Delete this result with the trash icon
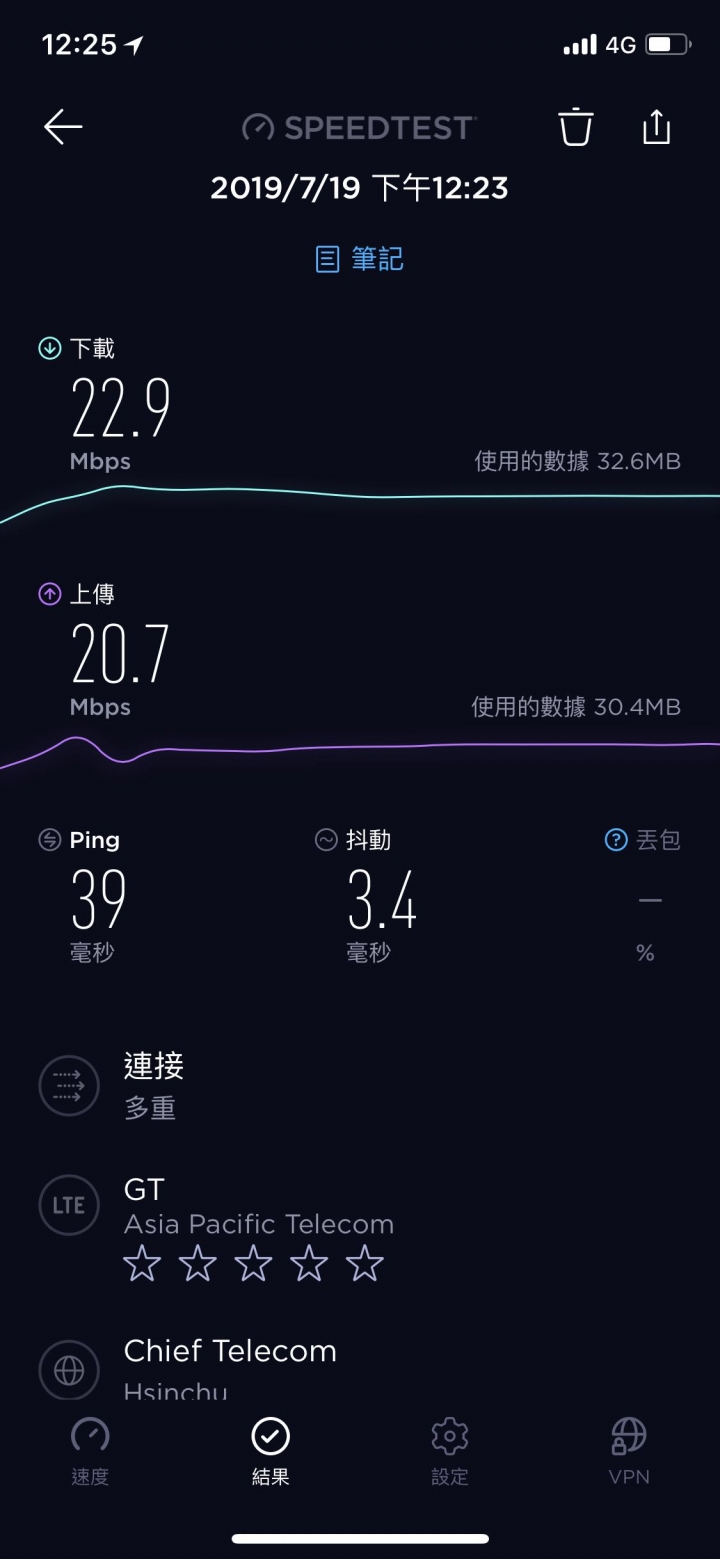Image resolution: width=720 pixels, height=1559 pixels. 575,127
